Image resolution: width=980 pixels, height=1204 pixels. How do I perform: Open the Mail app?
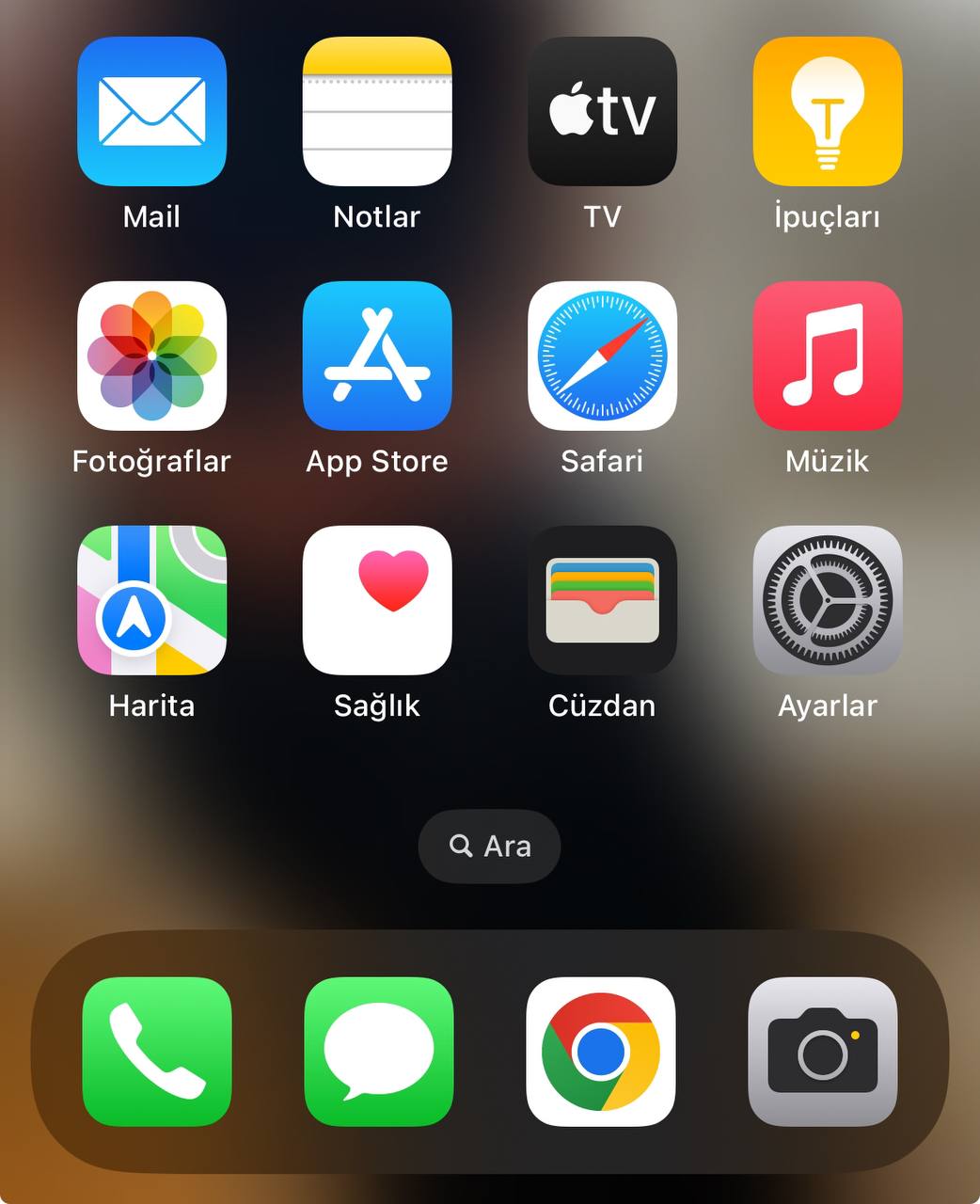(151, 111)
